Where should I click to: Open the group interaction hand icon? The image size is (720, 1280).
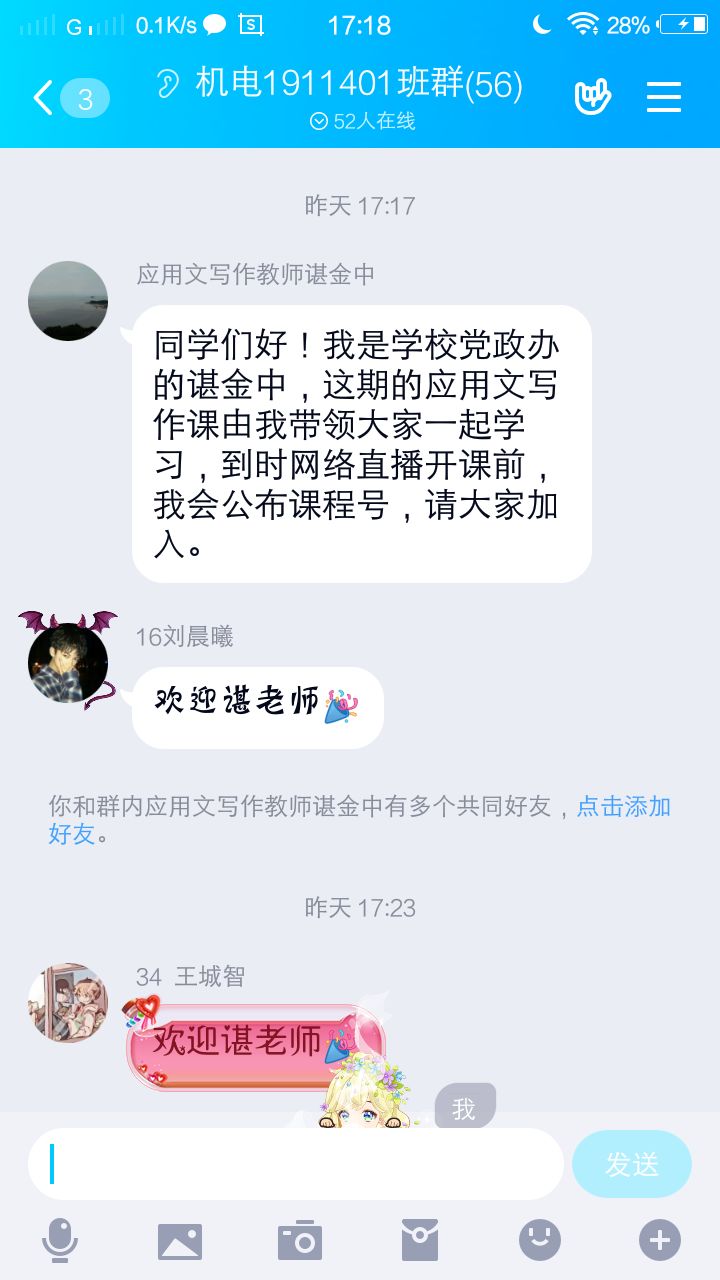point(592,97)
